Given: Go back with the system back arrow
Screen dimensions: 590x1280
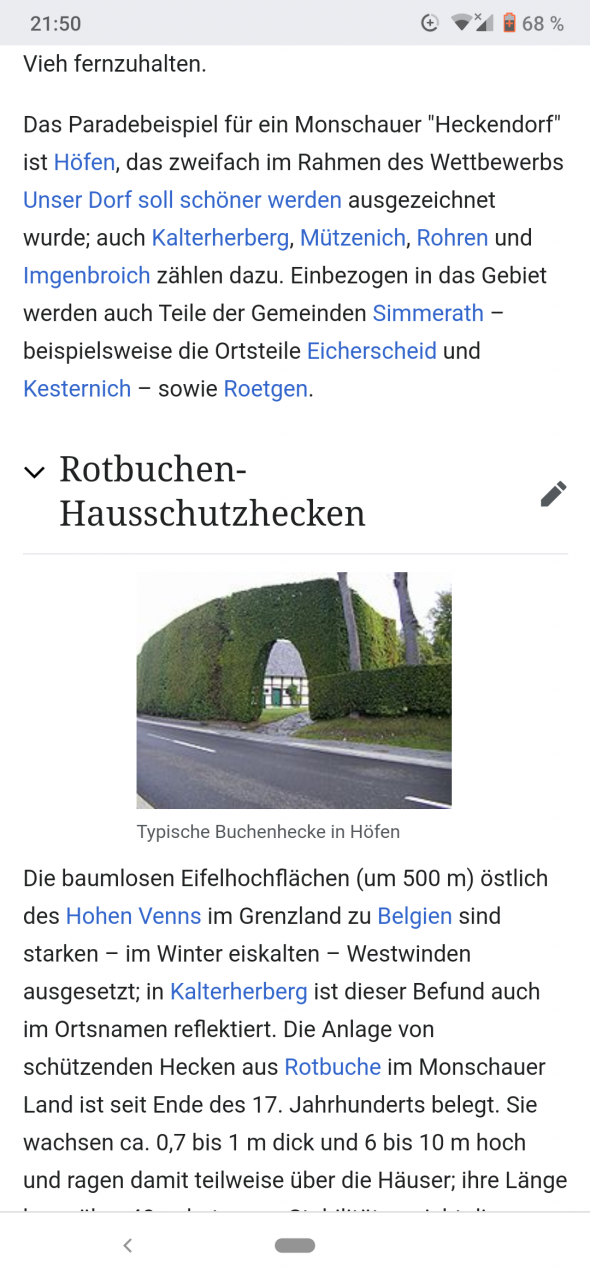Looking at the screenshot, I should (x=127, y=1245).
